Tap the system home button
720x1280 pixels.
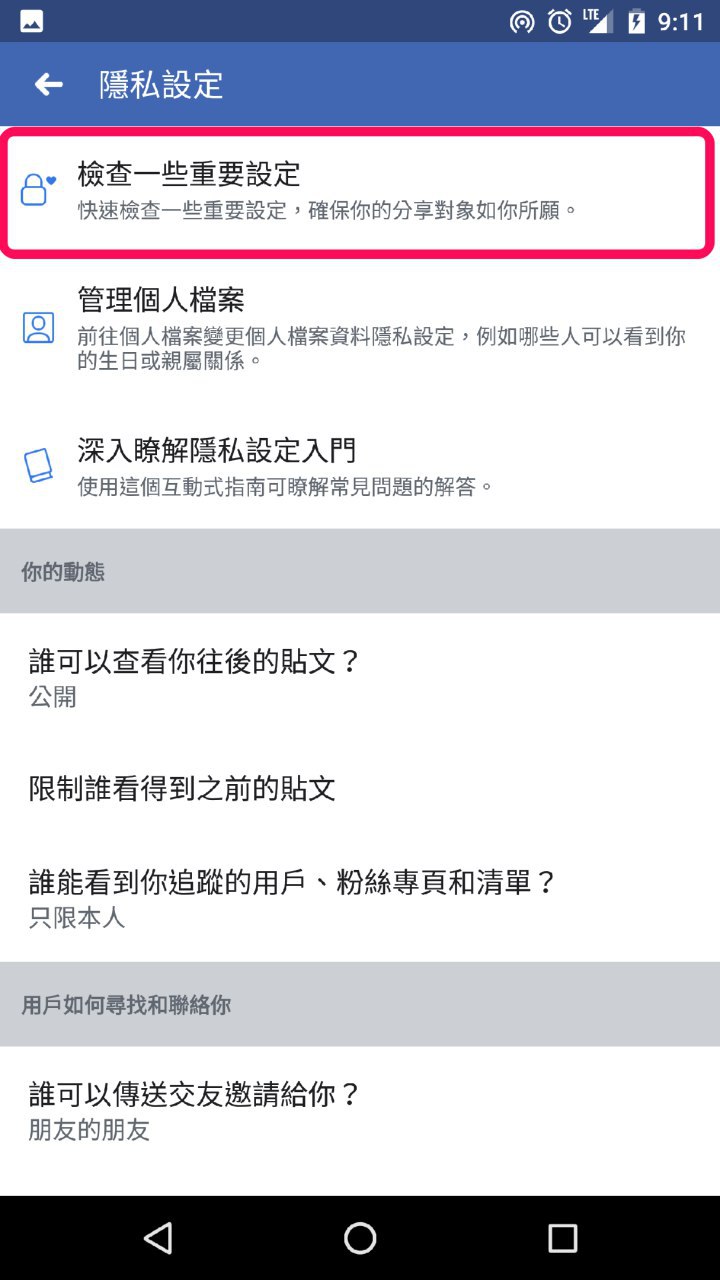(360, 1238)
